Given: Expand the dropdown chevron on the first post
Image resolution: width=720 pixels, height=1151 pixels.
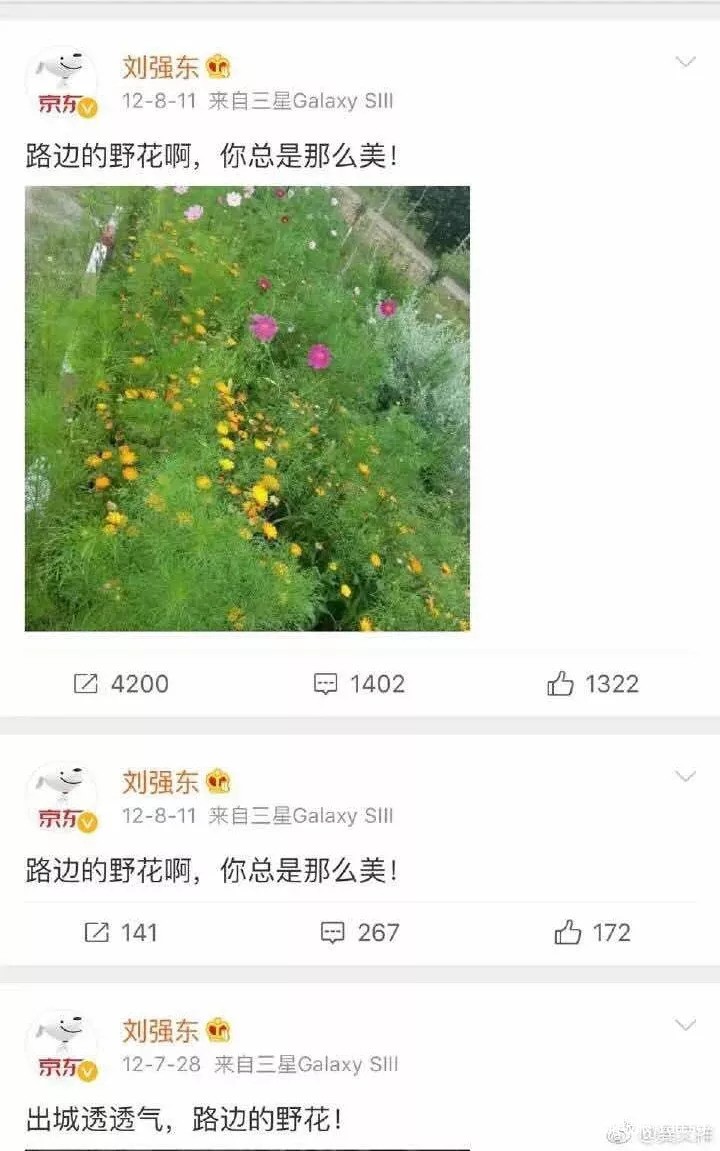Looking at the screenshot, I should tap(685, 62).
